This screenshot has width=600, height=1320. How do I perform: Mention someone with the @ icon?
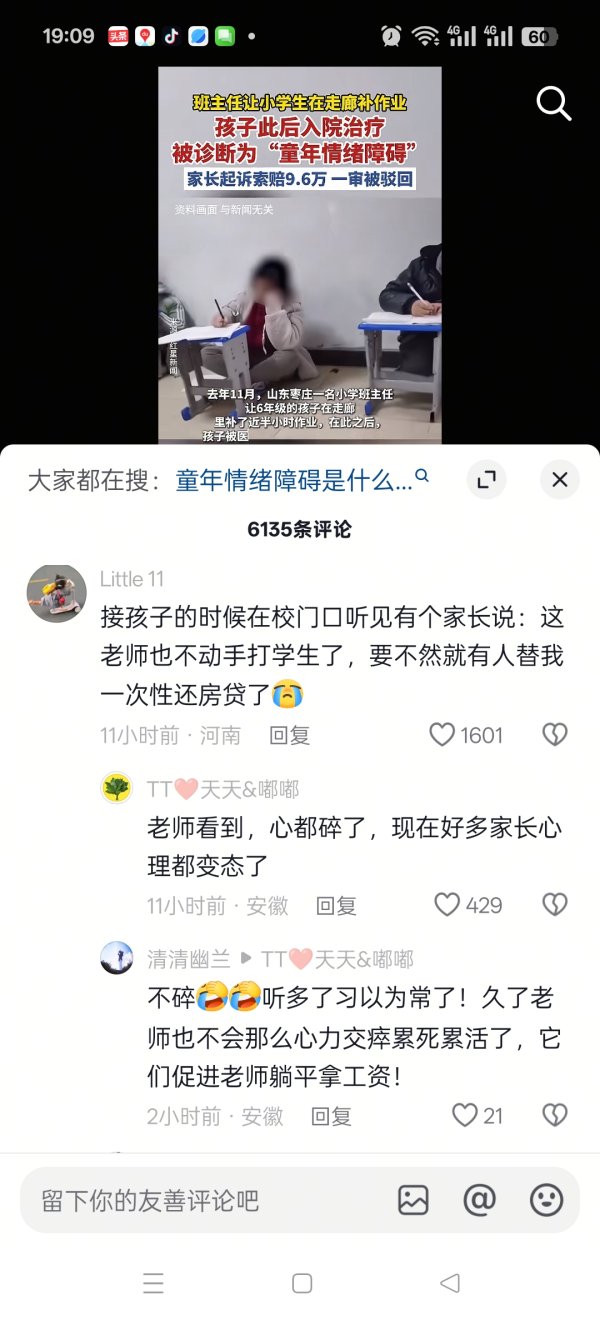480,1200
